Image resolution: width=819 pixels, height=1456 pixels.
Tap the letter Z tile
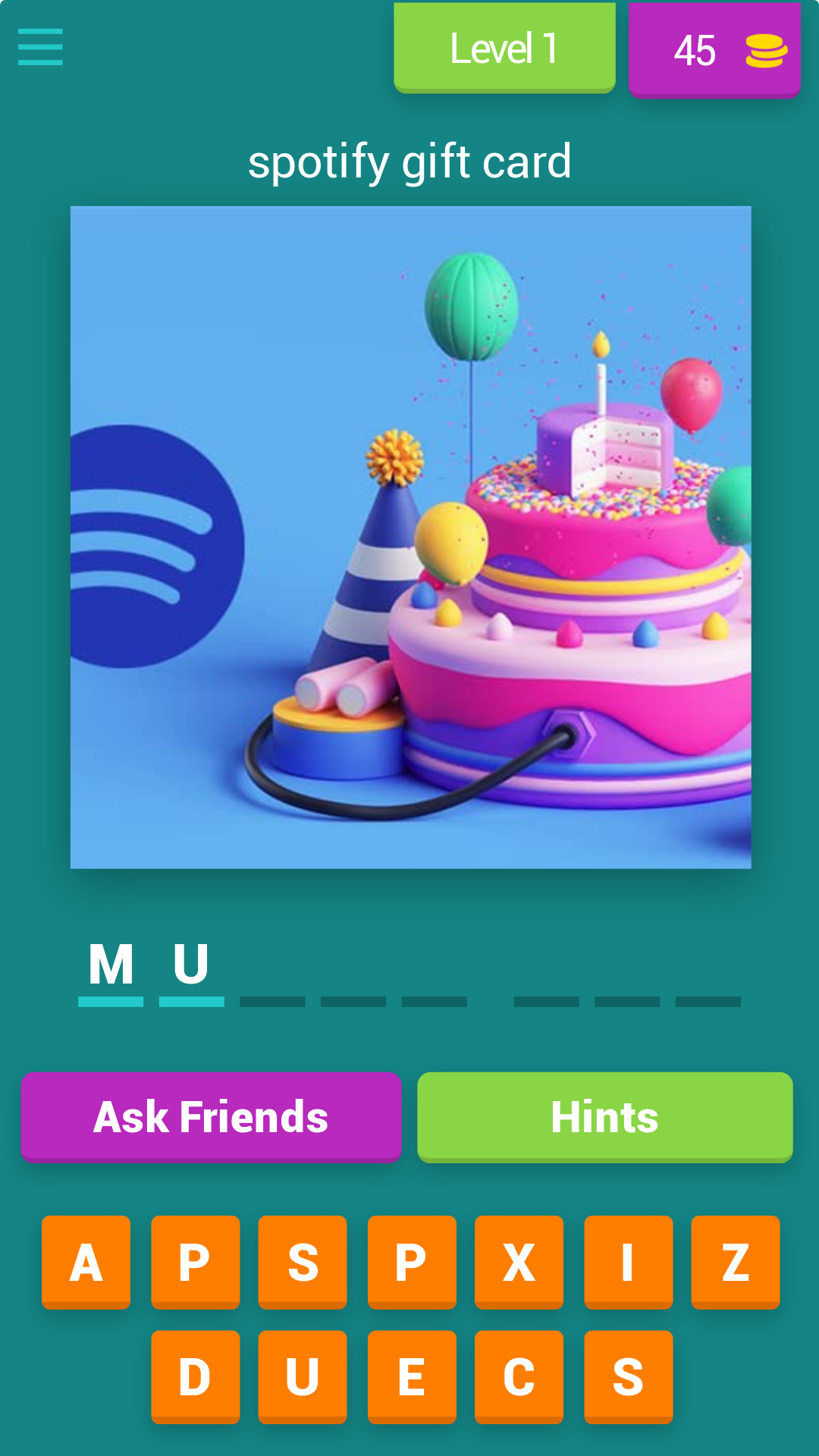click(736, 1263)
